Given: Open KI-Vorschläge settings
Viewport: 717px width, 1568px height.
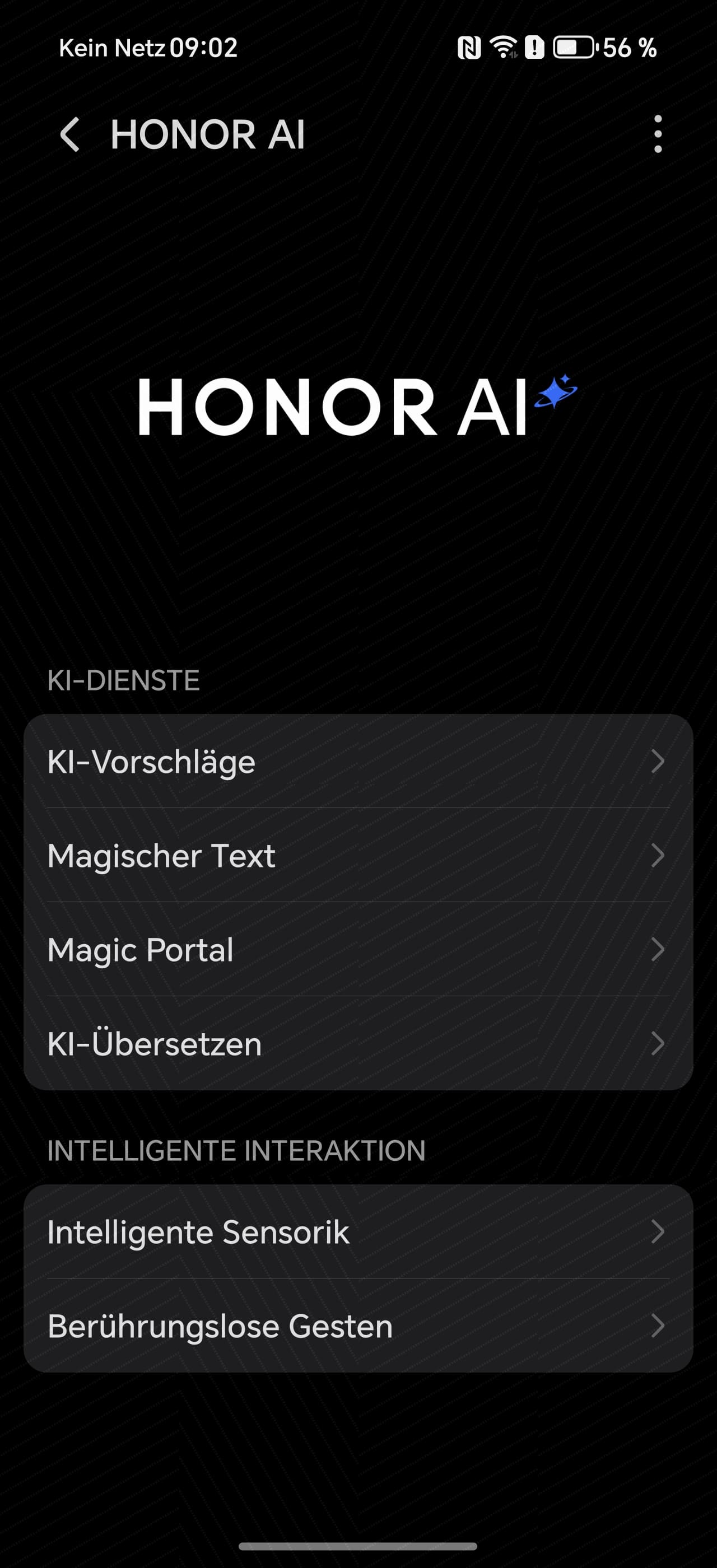Looking at the screenshot, I should tap(358, 762).
